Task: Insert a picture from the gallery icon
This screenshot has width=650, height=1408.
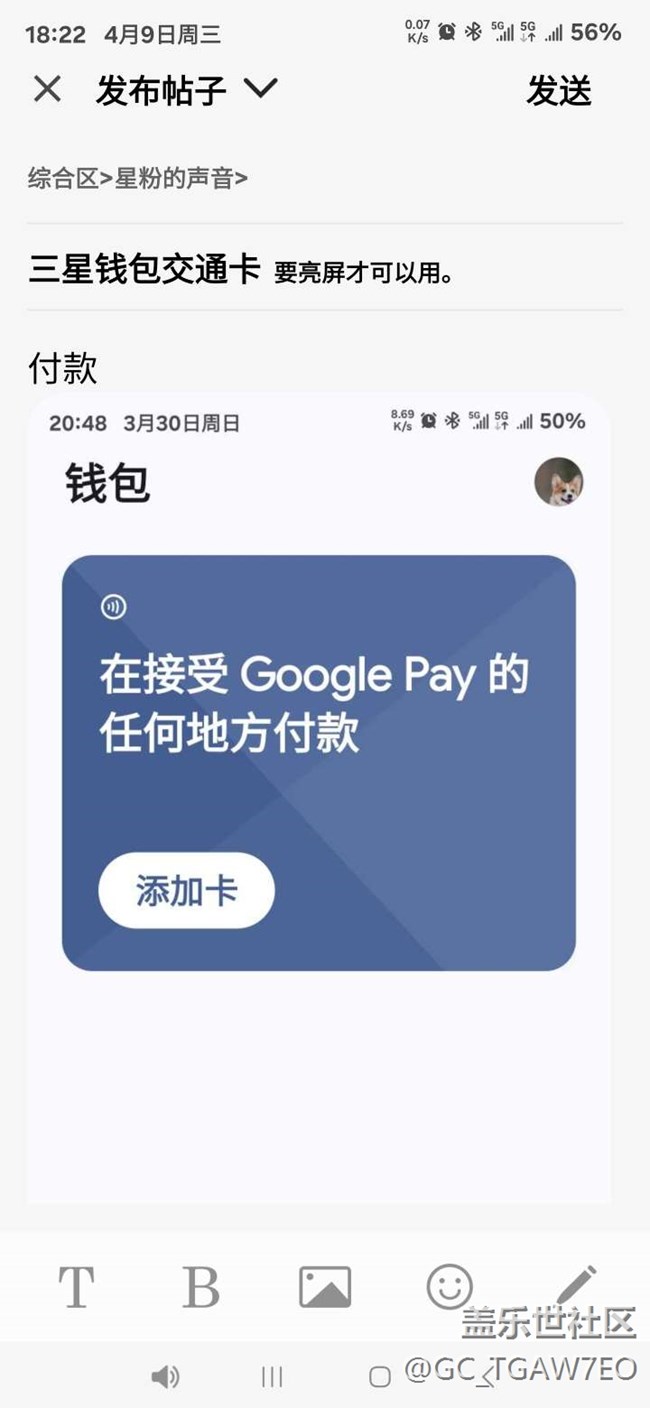Action: 325,1287
